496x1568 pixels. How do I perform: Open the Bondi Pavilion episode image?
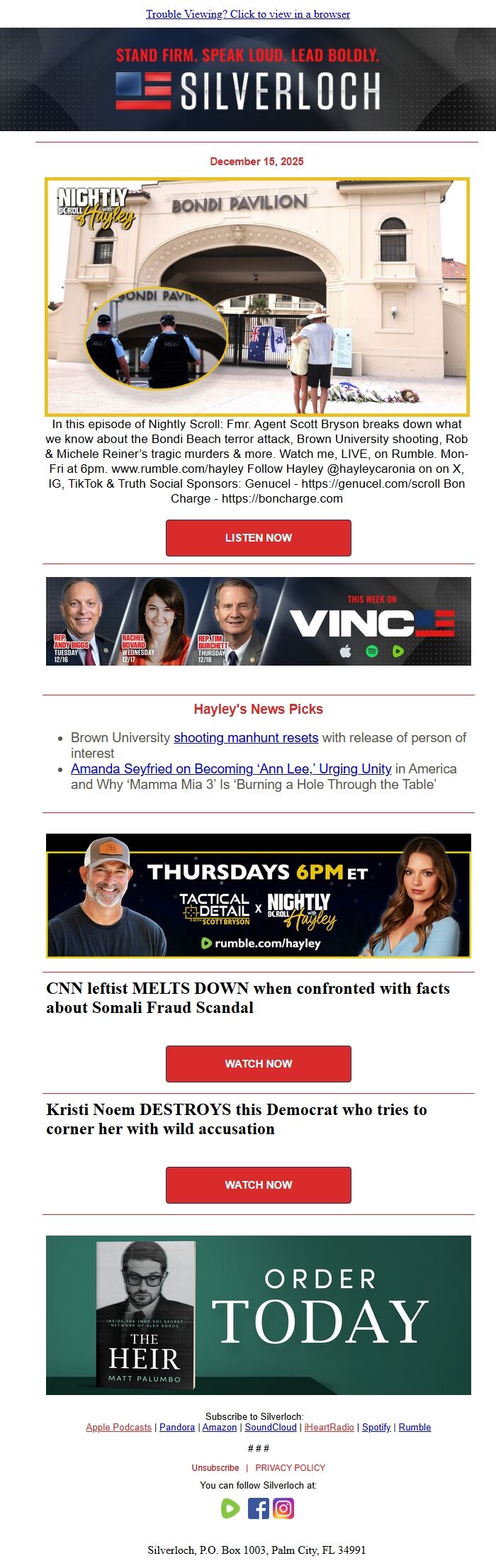(257, 296)
